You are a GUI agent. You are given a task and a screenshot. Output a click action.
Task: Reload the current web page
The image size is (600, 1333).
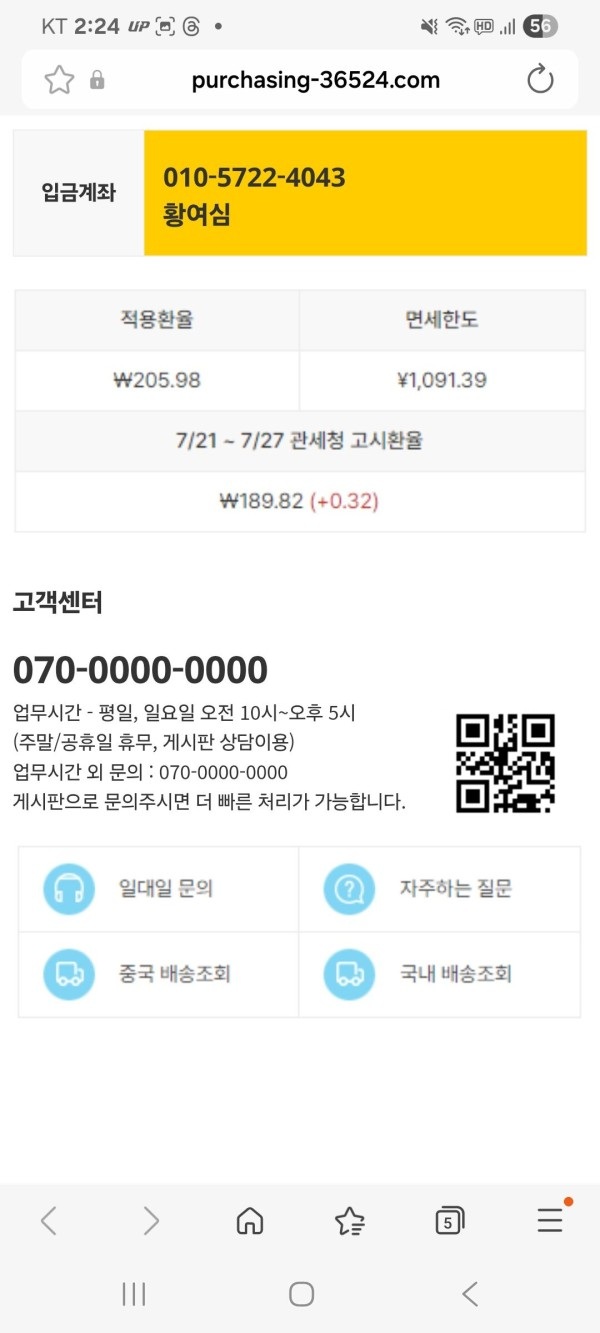click(540, 80)
